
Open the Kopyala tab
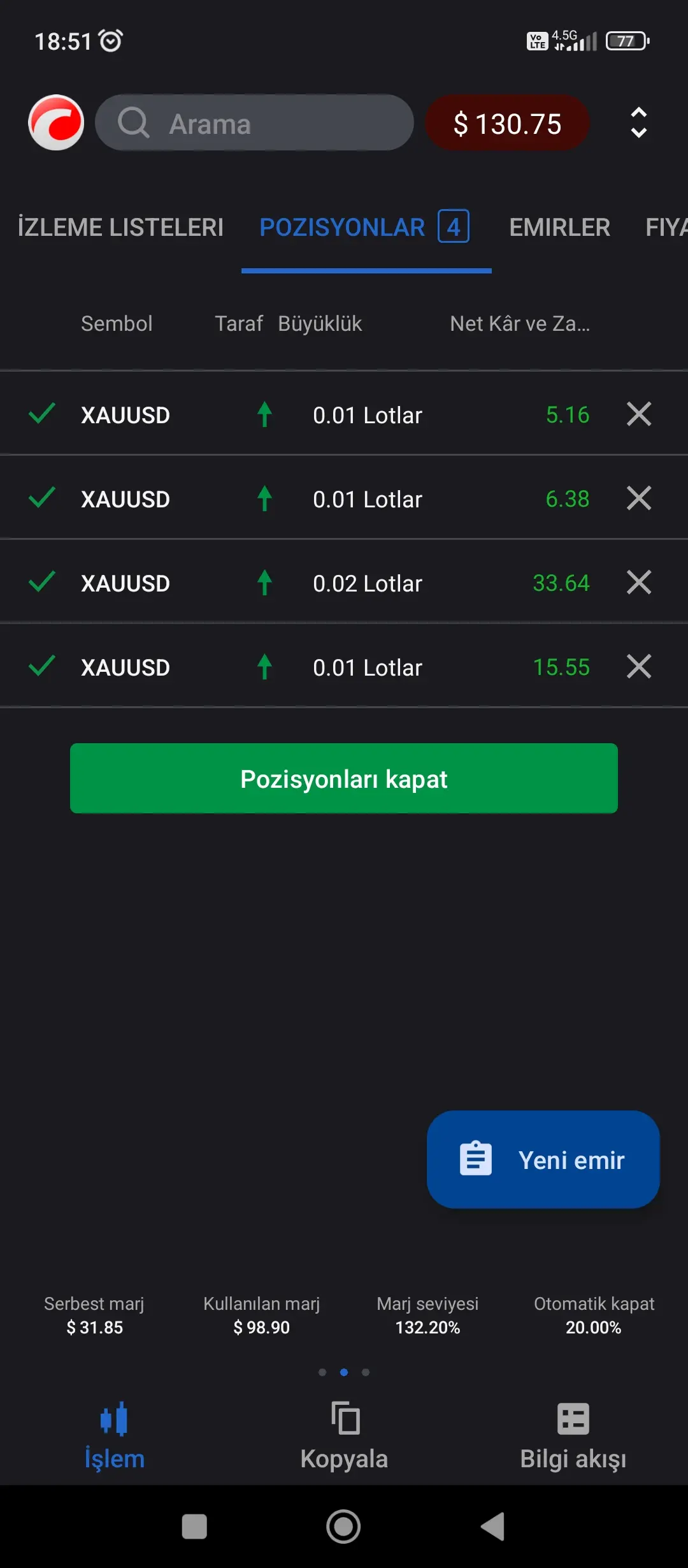tap(344, 1435)
